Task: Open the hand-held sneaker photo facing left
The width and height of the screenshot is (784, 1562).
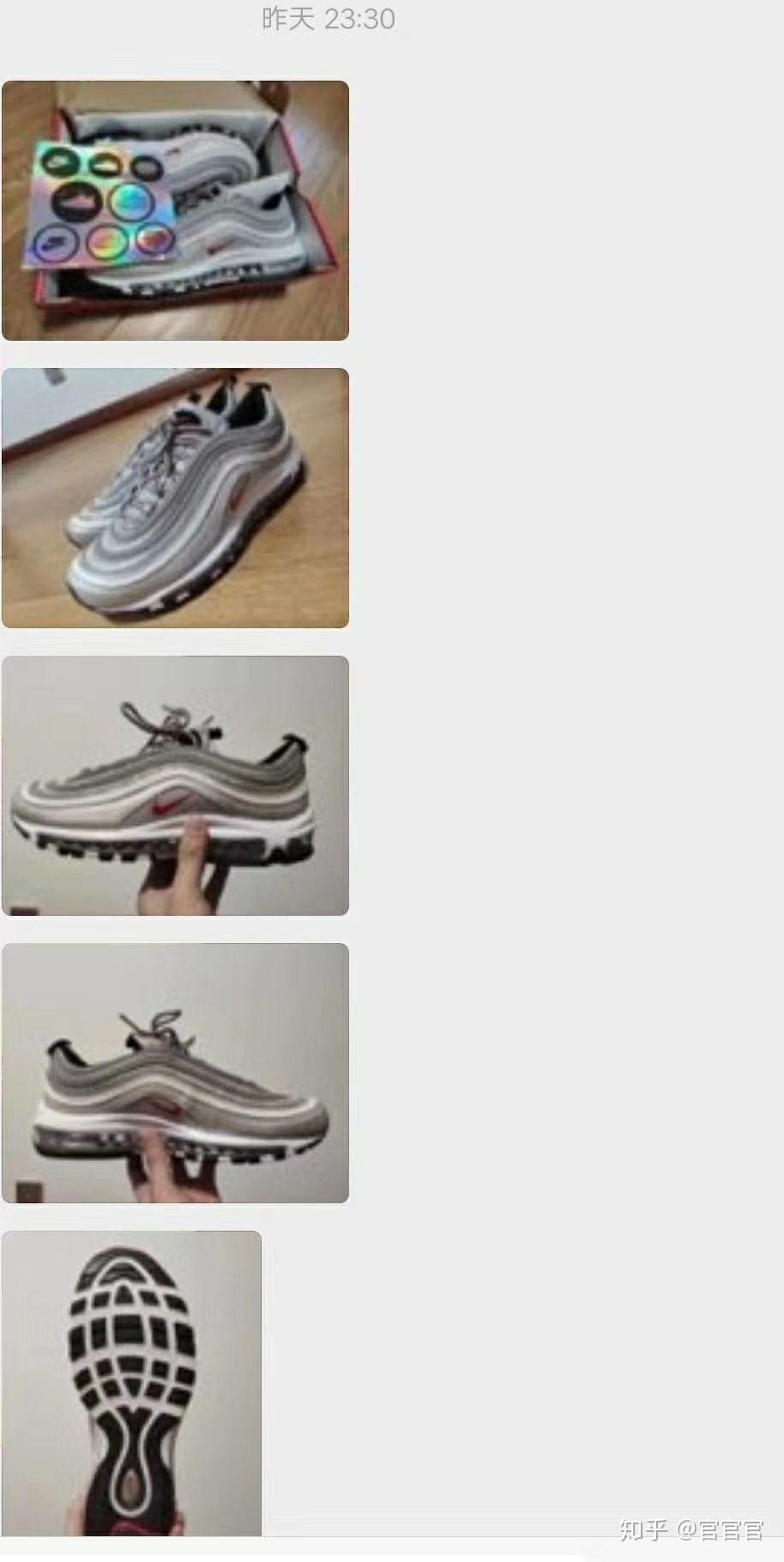Action: 175,785
